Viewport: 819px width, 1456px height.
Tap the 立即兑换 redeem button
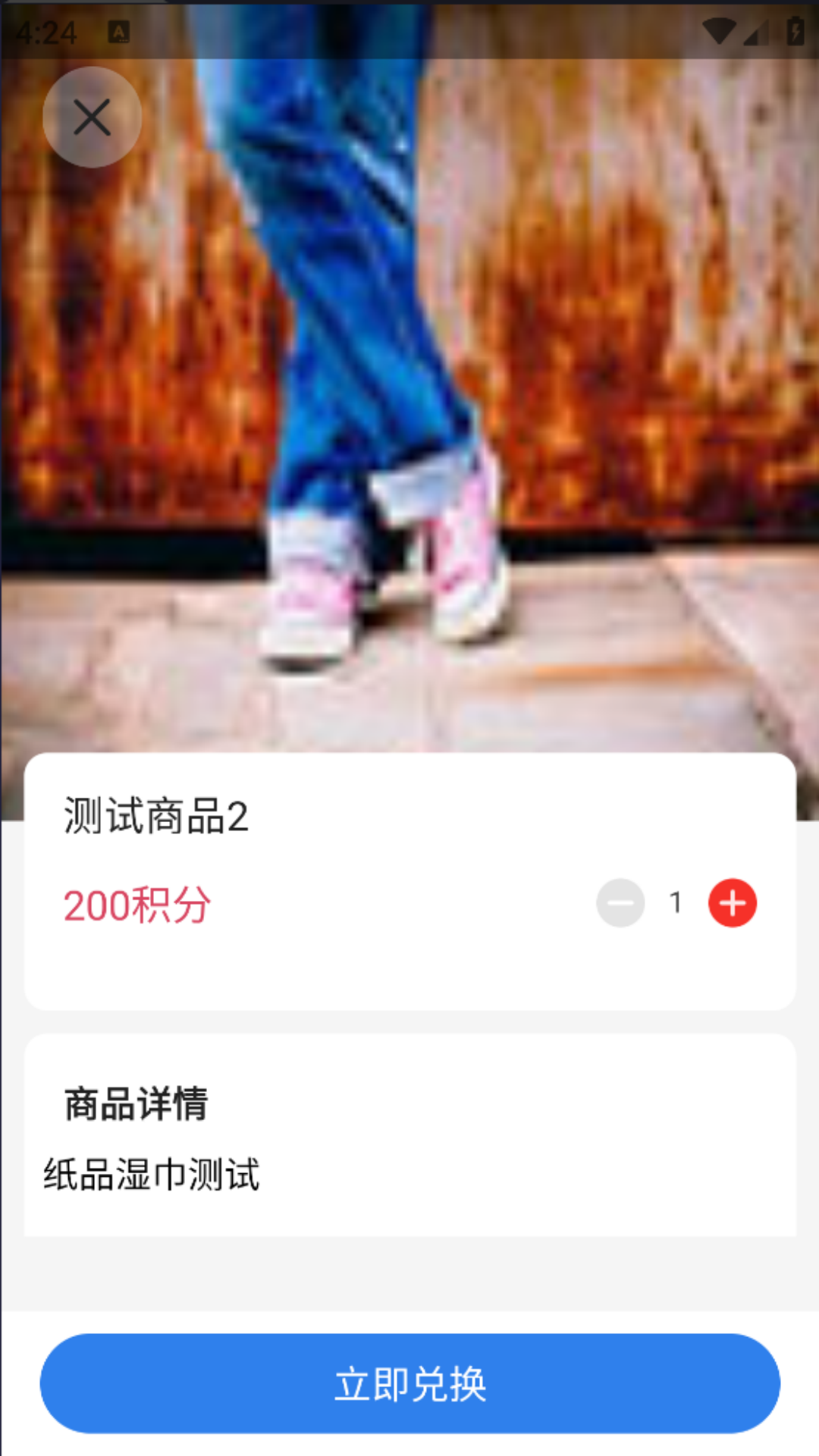click(x=409, y=1384)
